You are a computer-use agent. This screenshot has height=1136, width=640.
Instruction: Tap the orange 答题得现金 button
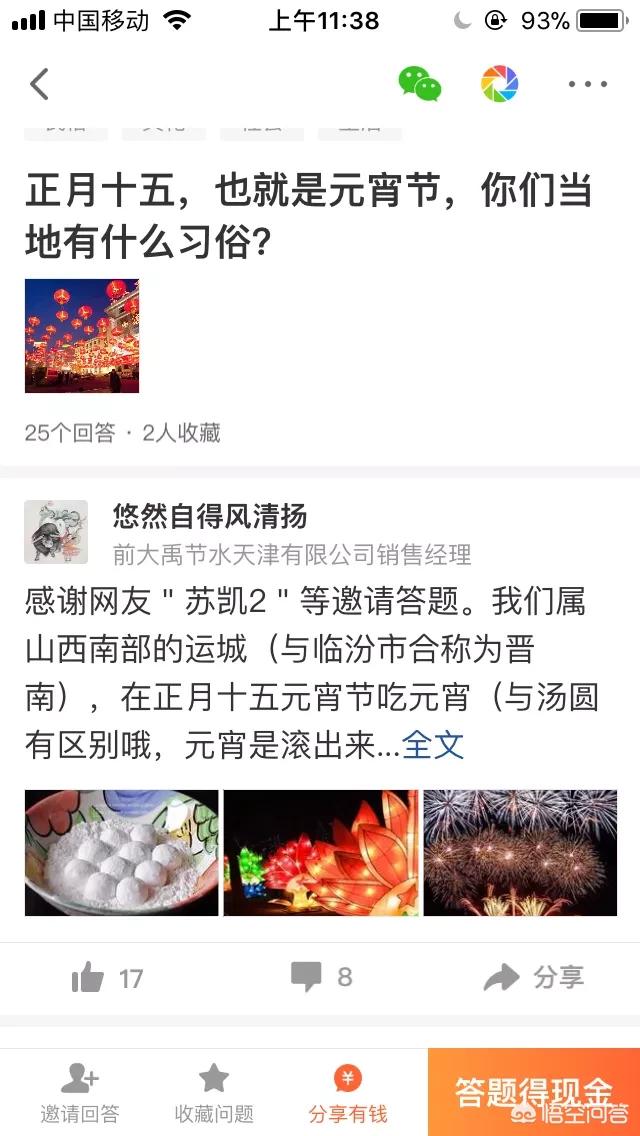[534, 1092]
